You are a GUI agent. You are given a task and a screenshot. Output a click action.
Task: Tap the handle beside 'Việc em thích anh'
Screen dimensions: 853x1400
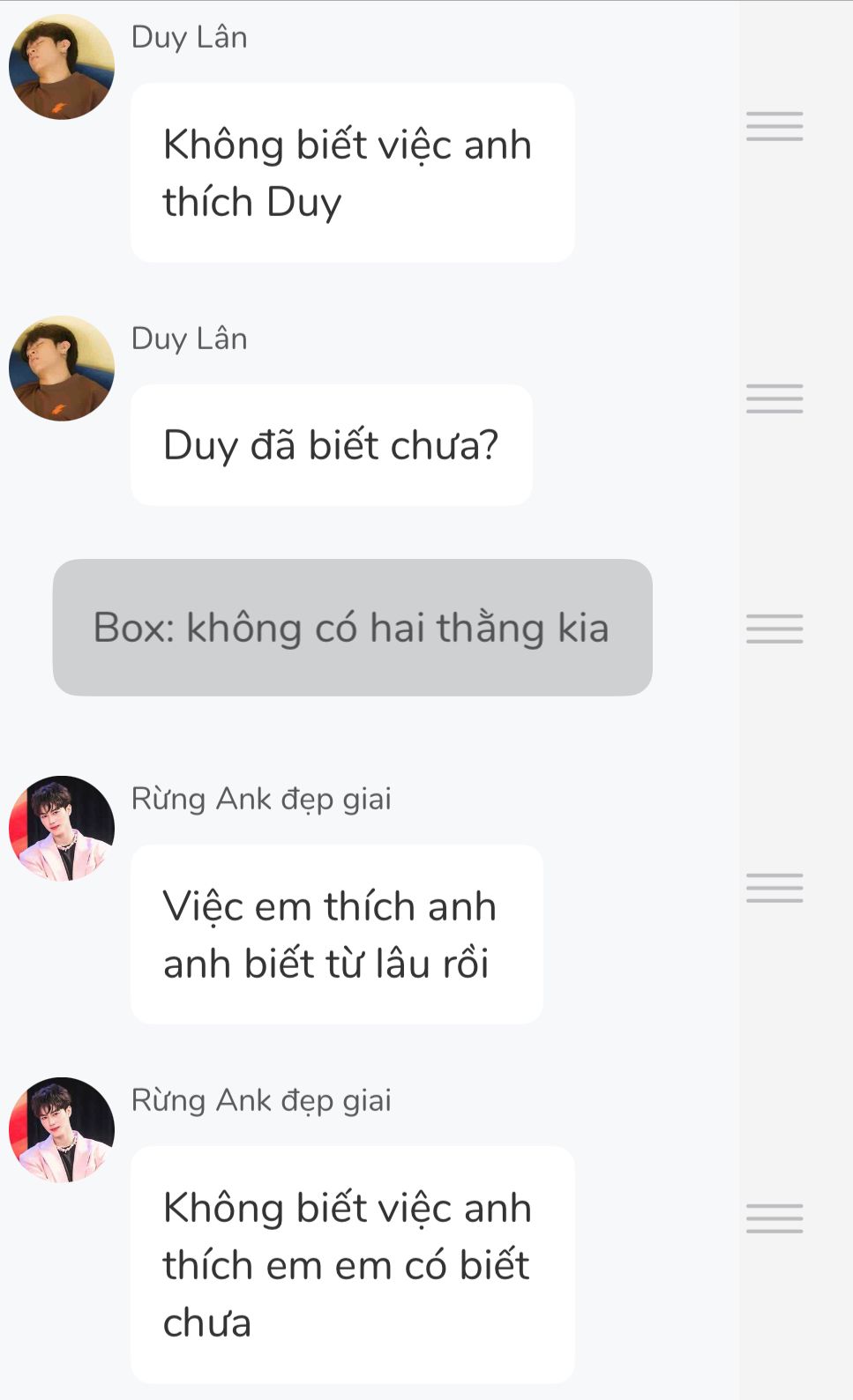tap(774, 888)
